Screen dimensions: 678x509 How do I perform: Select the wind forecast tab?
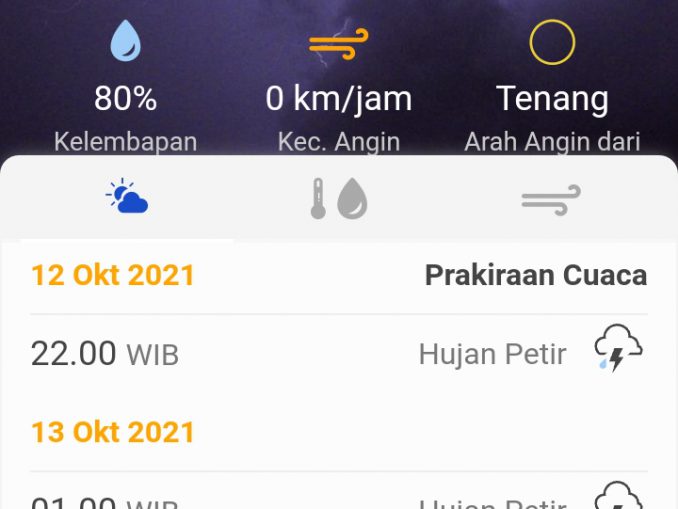pos(551,199)
